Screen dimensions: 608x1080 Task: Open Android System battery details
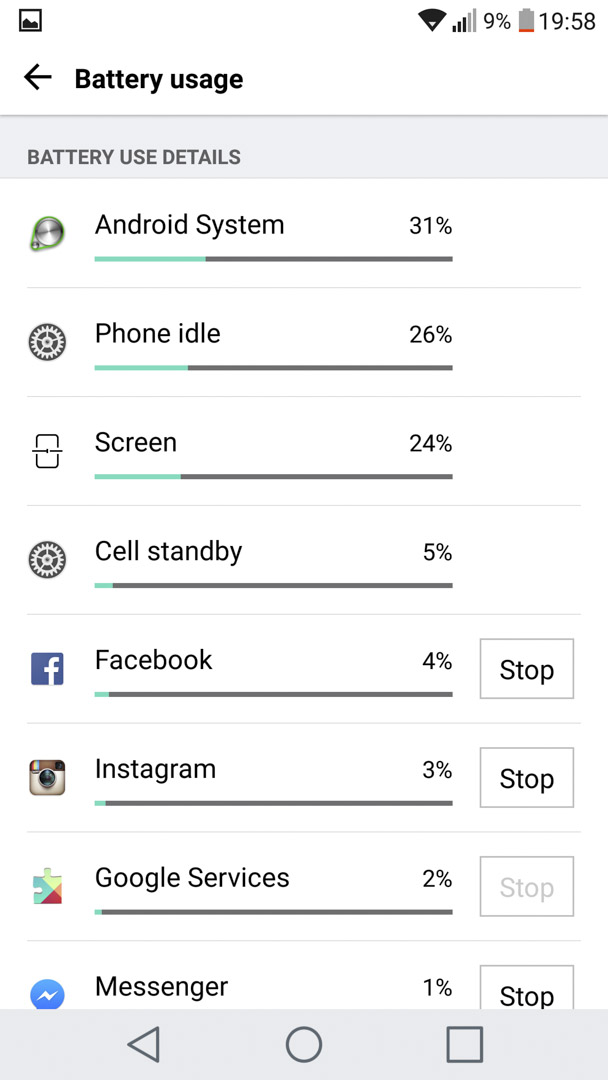[x=304, y=233]
